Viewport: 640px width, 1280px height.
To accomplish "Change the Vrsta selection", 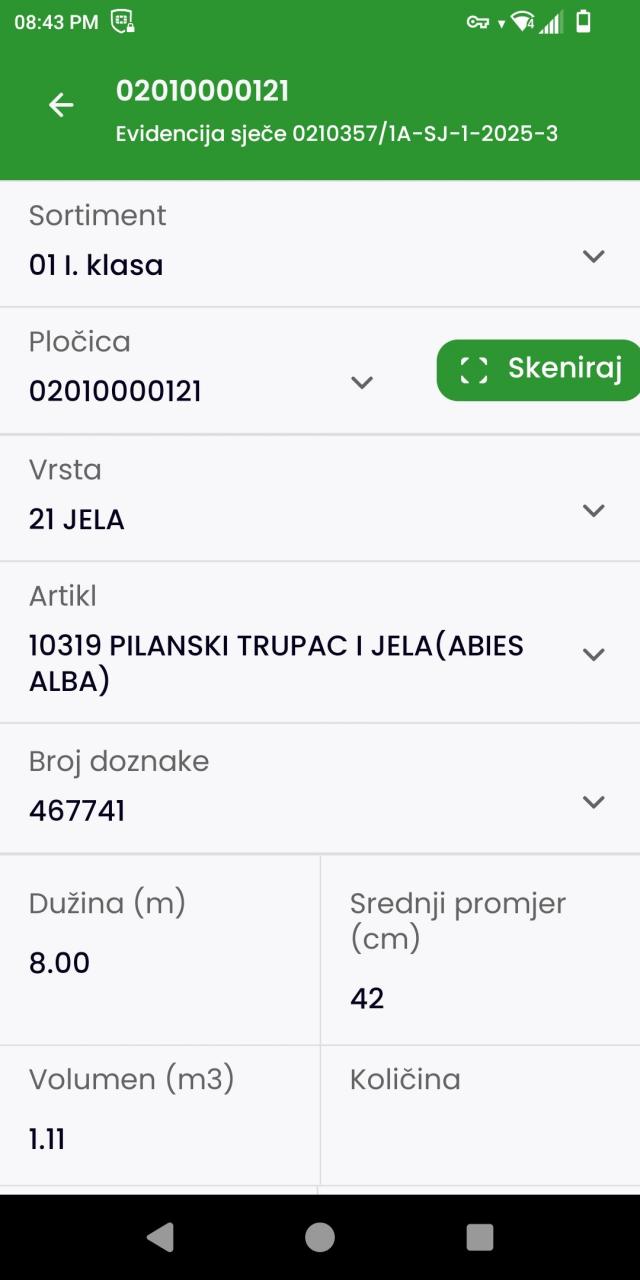I will click(x=320, y=498).
